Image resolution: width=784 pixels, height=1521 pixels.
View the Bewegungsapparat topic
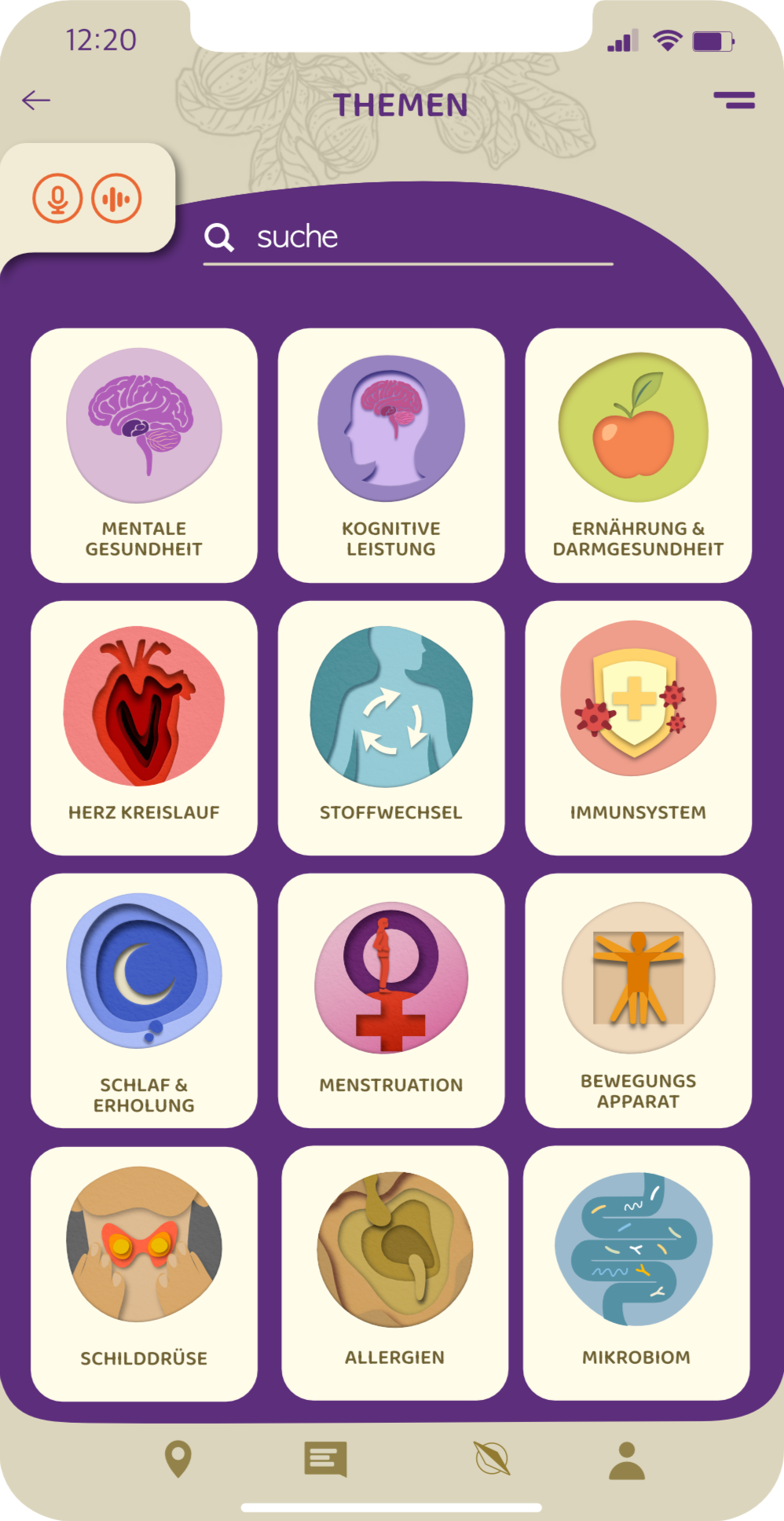(x=638, y=1000)
